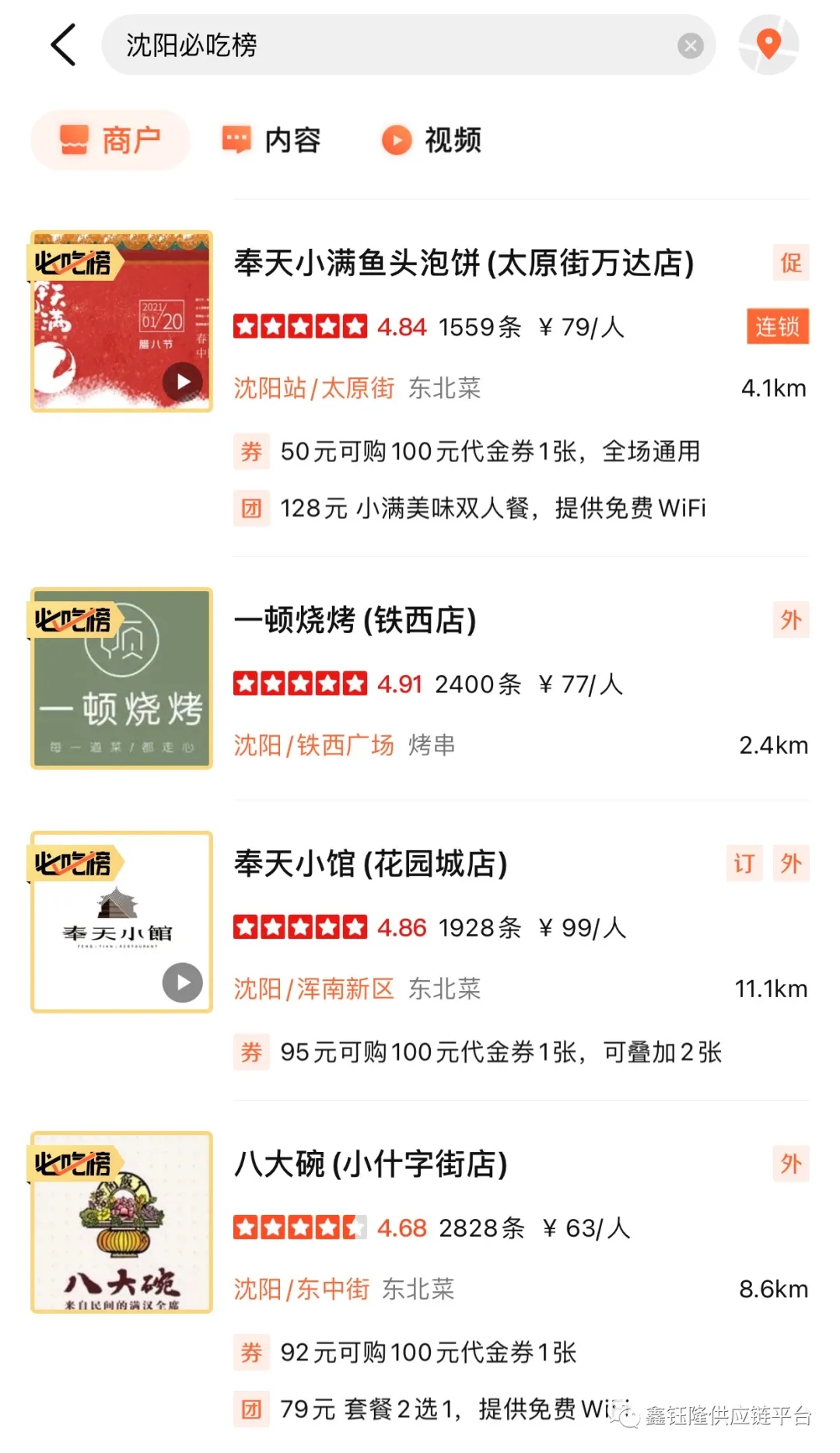This screenshot has height=1453, width=840.
Task: Tap the 一顿烧烤 restaurant thumbnail
Action: (121, 678)
